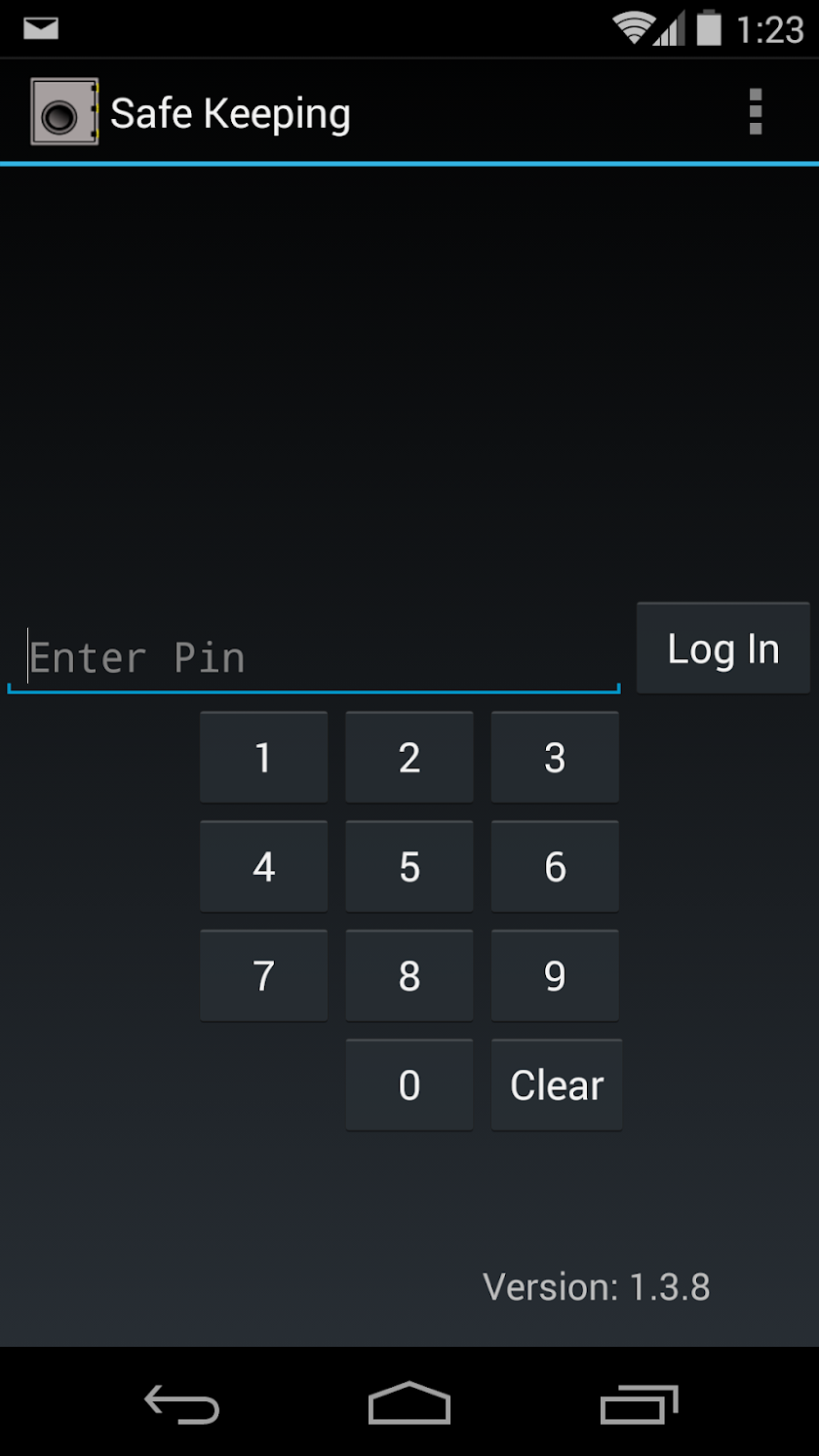Enter digit 3 on keypad
819x1456 pixels.
pos(555,758)
